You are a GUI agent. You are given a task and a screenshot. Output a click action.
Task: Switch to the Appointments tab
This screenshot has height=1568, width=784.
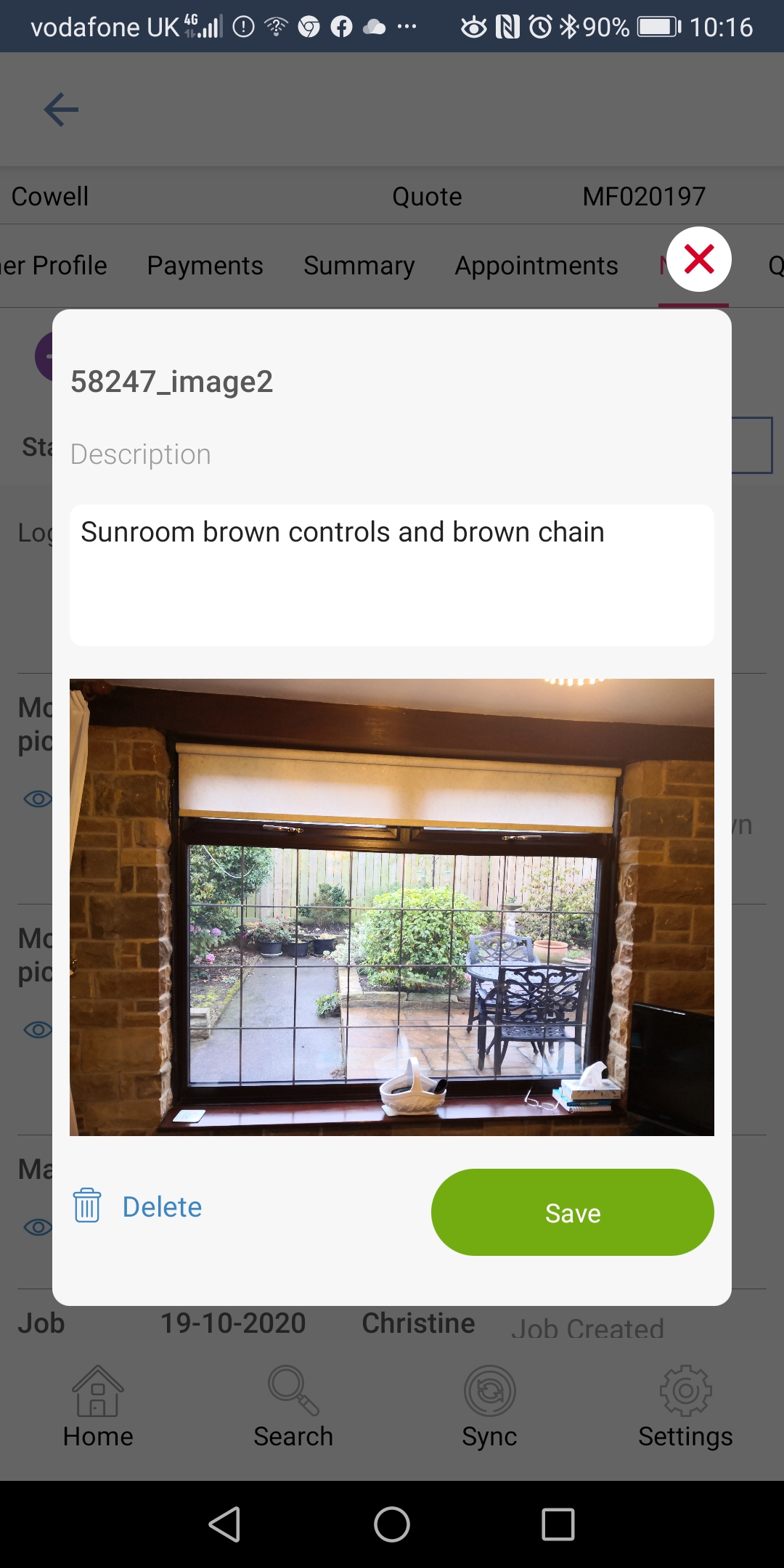click(x=536, y=266)
